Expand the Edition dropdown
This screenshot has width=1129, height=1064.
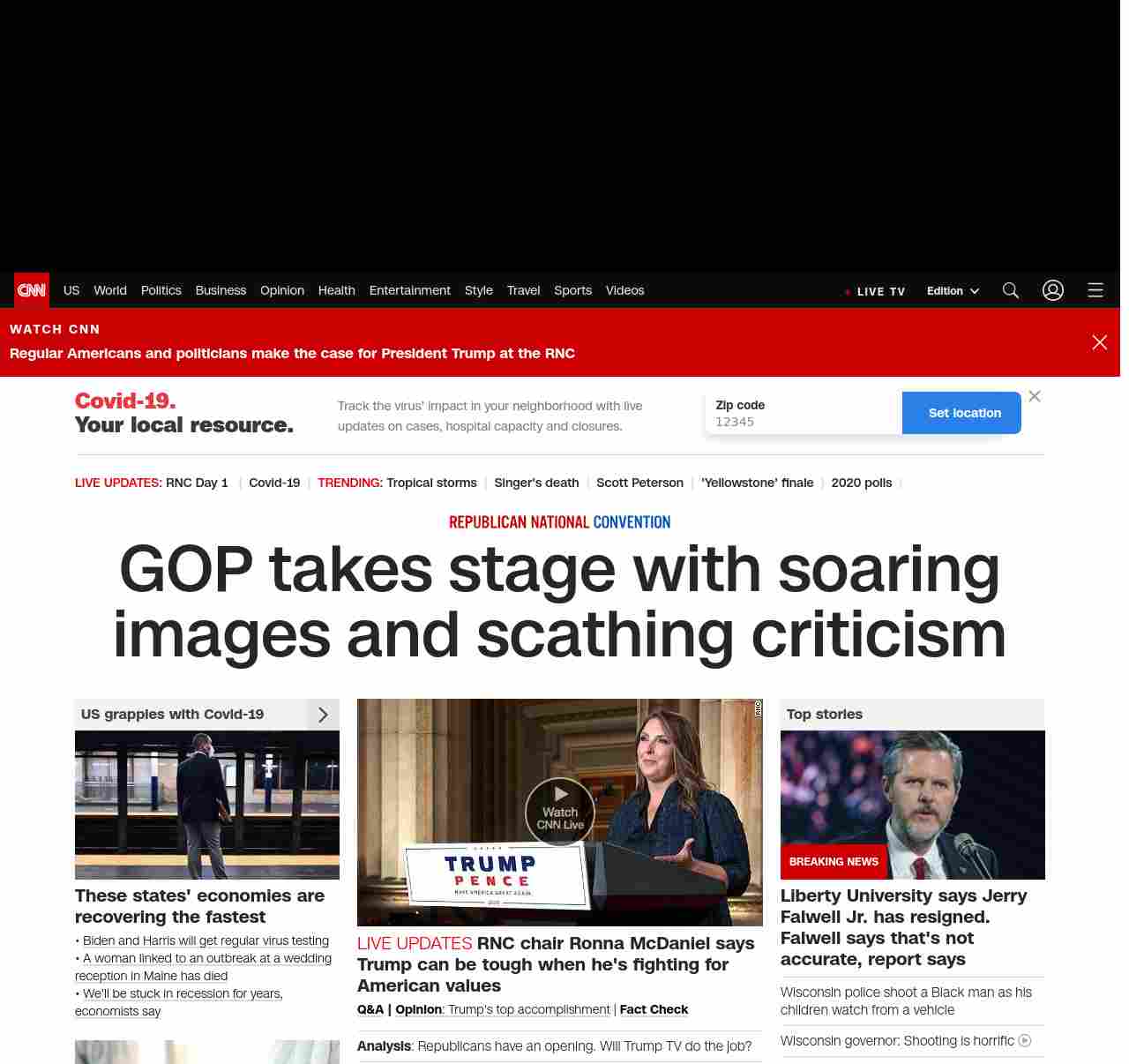pos(953,291)
